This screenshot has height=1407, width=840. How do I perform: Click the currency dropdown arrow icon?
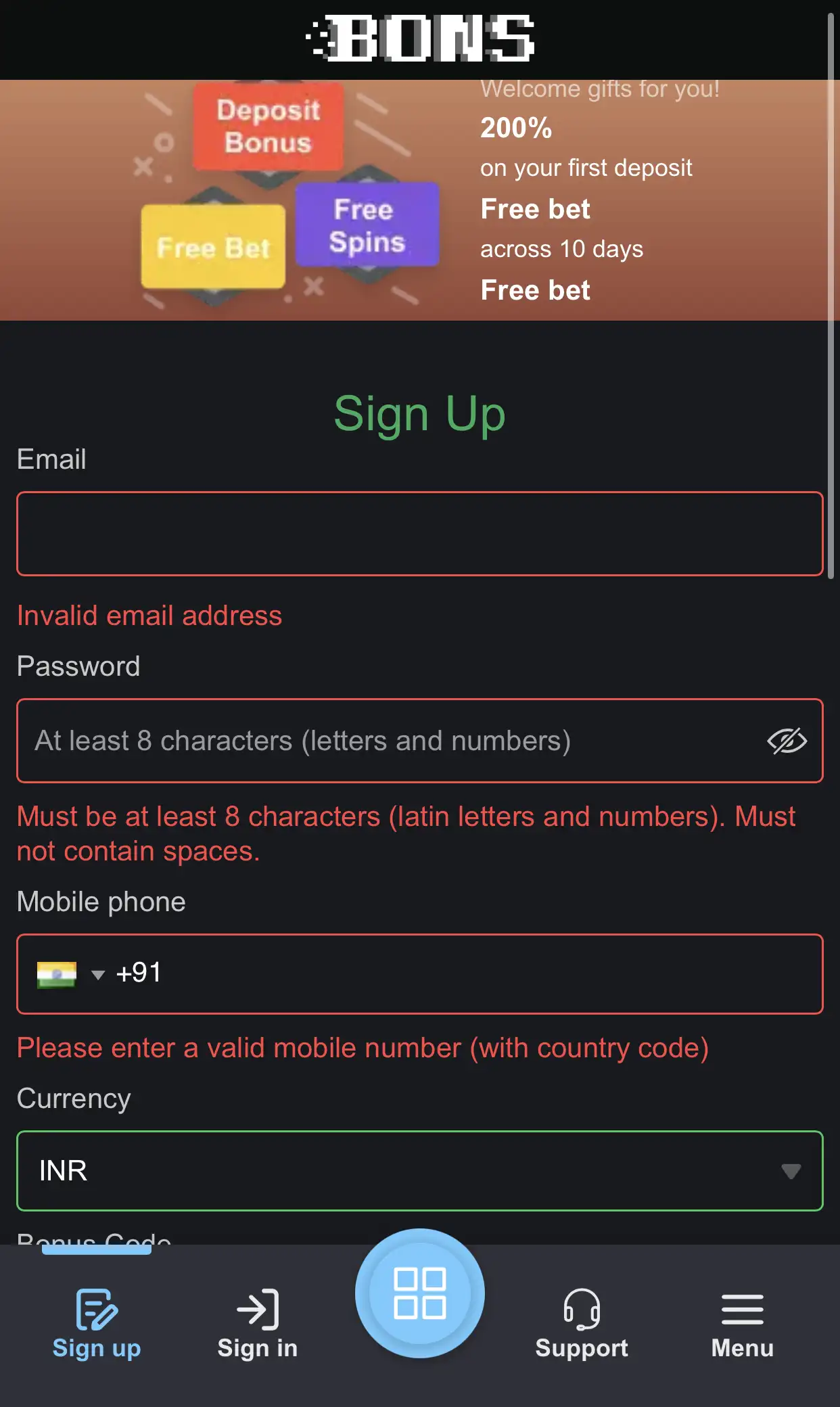coord(790,1172)
